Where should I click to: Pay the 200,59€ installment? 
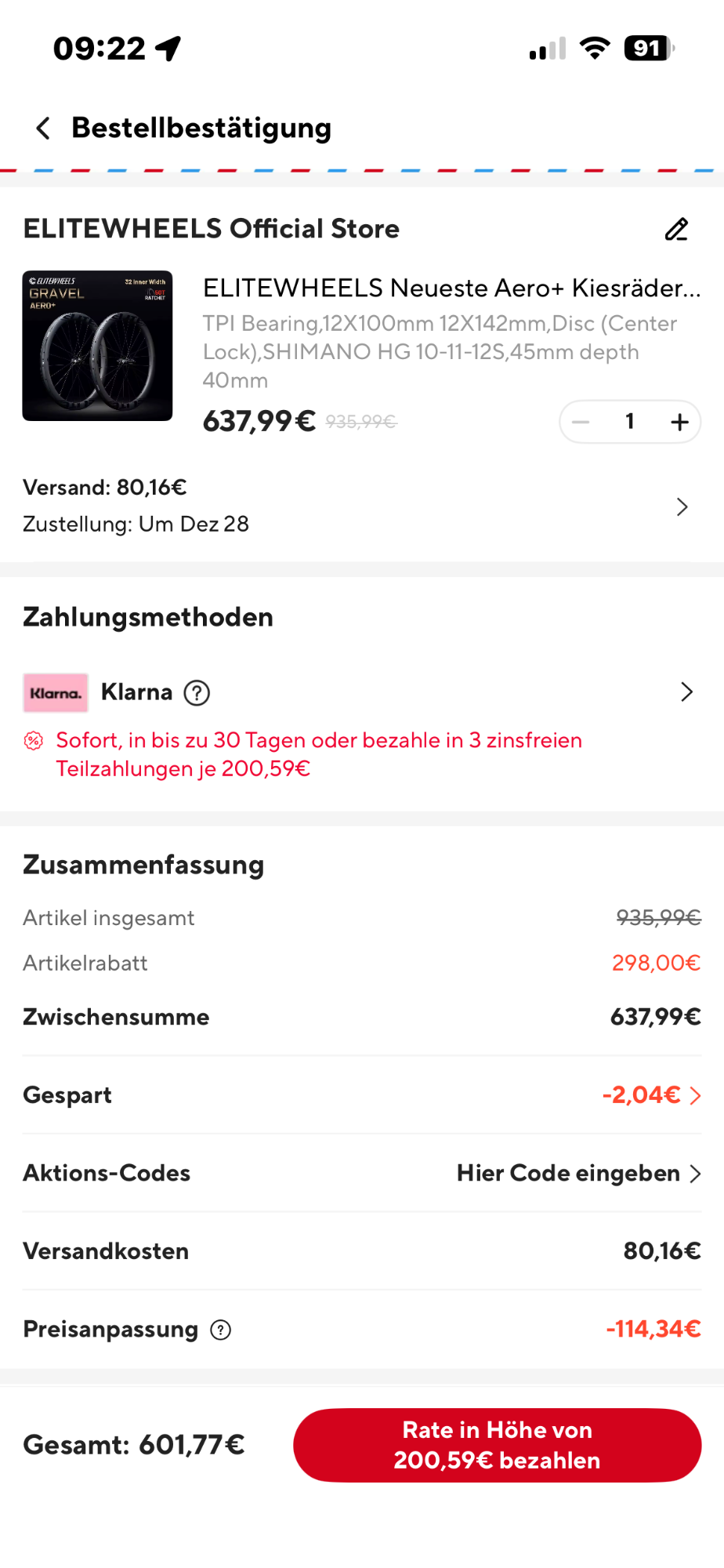click(497, 1445)
